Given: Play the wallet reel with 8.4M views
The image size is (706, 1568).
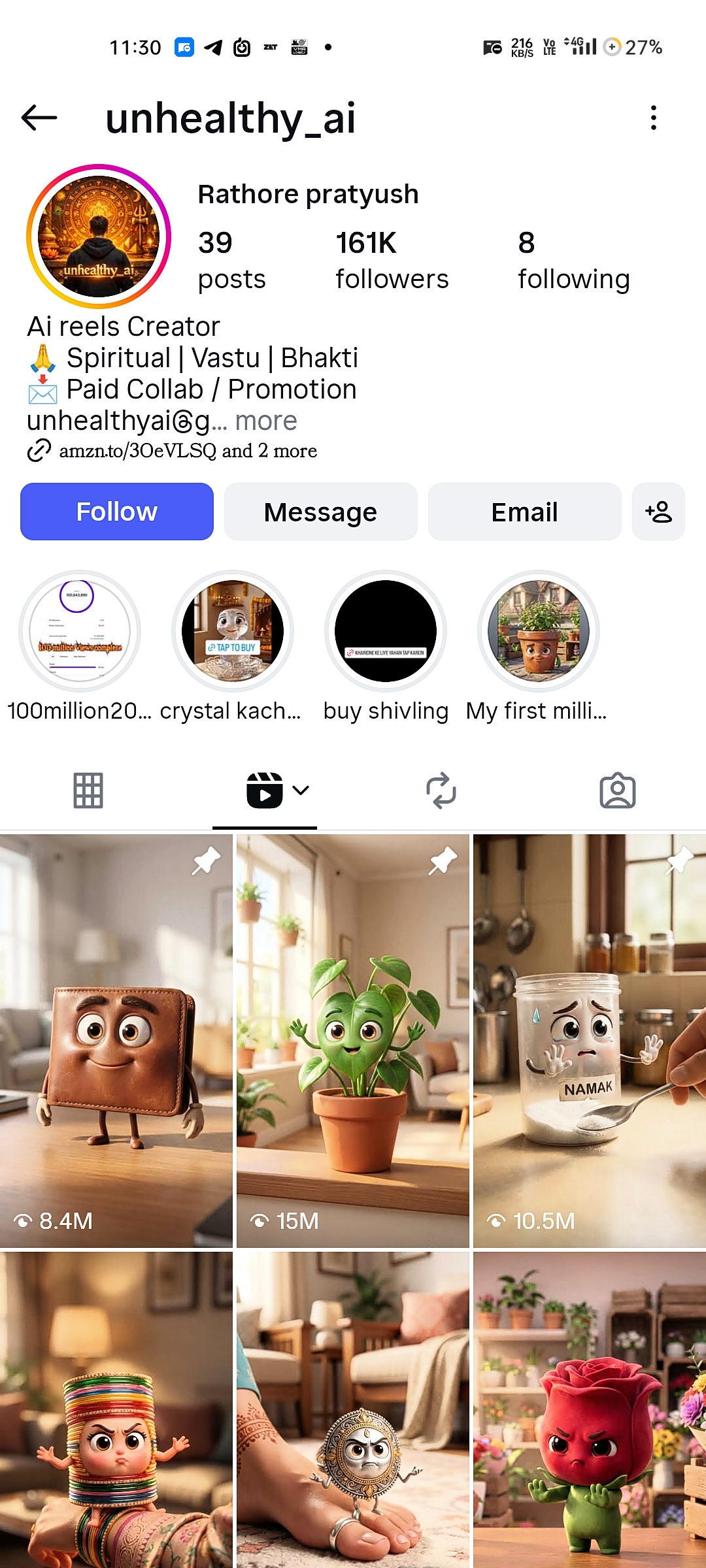Looking at the screenshot, I should click(x=116, y=1040).
